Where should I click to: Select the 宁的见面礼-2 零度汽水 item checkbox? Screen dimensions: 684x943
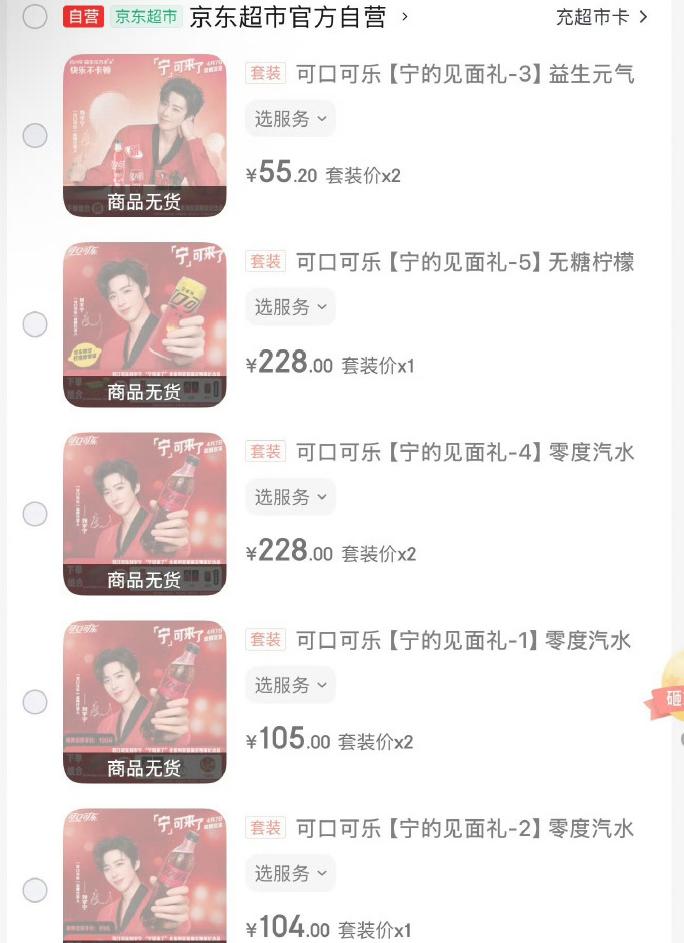(x=35, y=889)
